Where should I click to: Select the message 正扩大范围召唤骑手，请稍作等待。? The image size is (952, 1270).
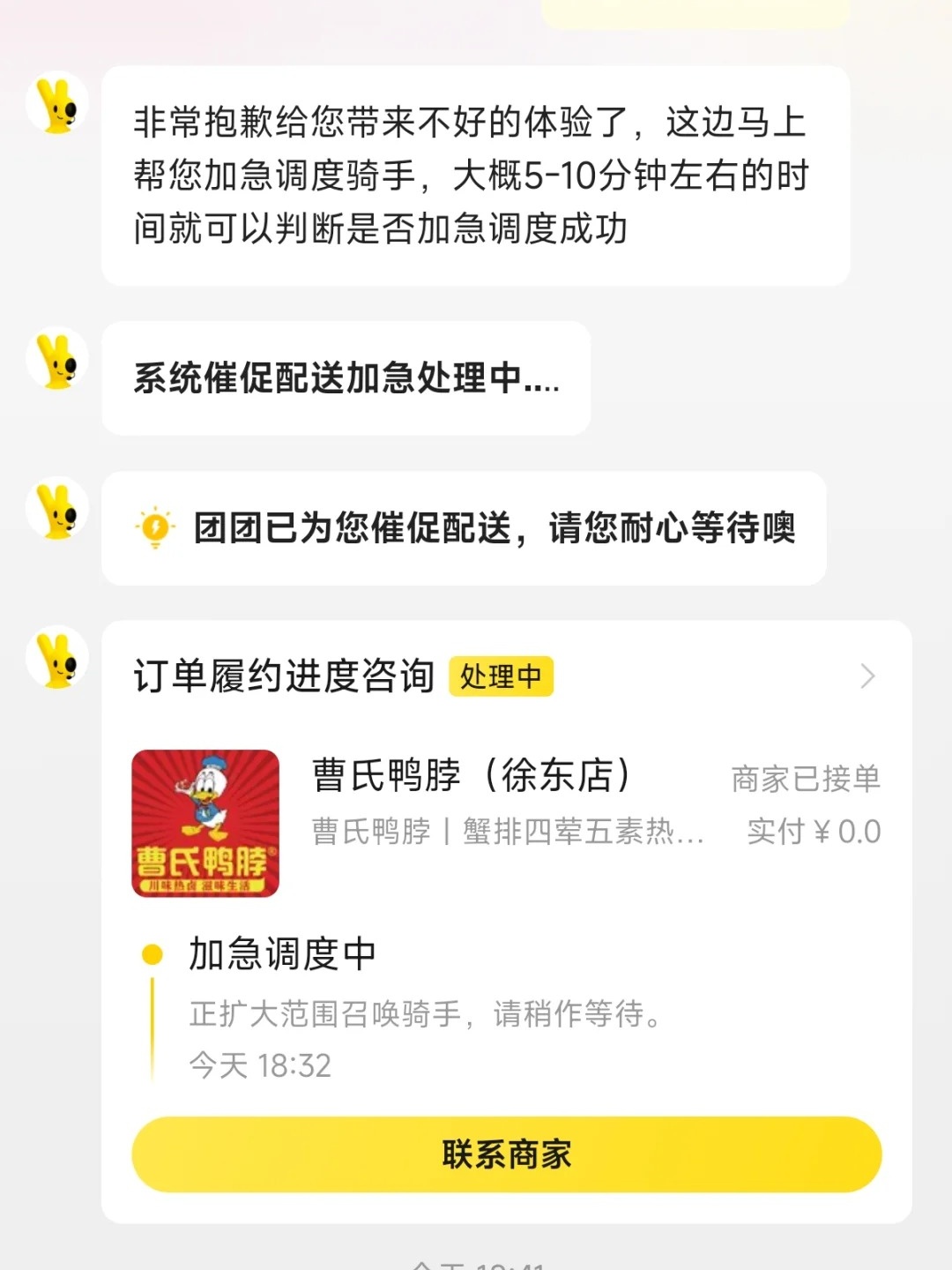425,1015
